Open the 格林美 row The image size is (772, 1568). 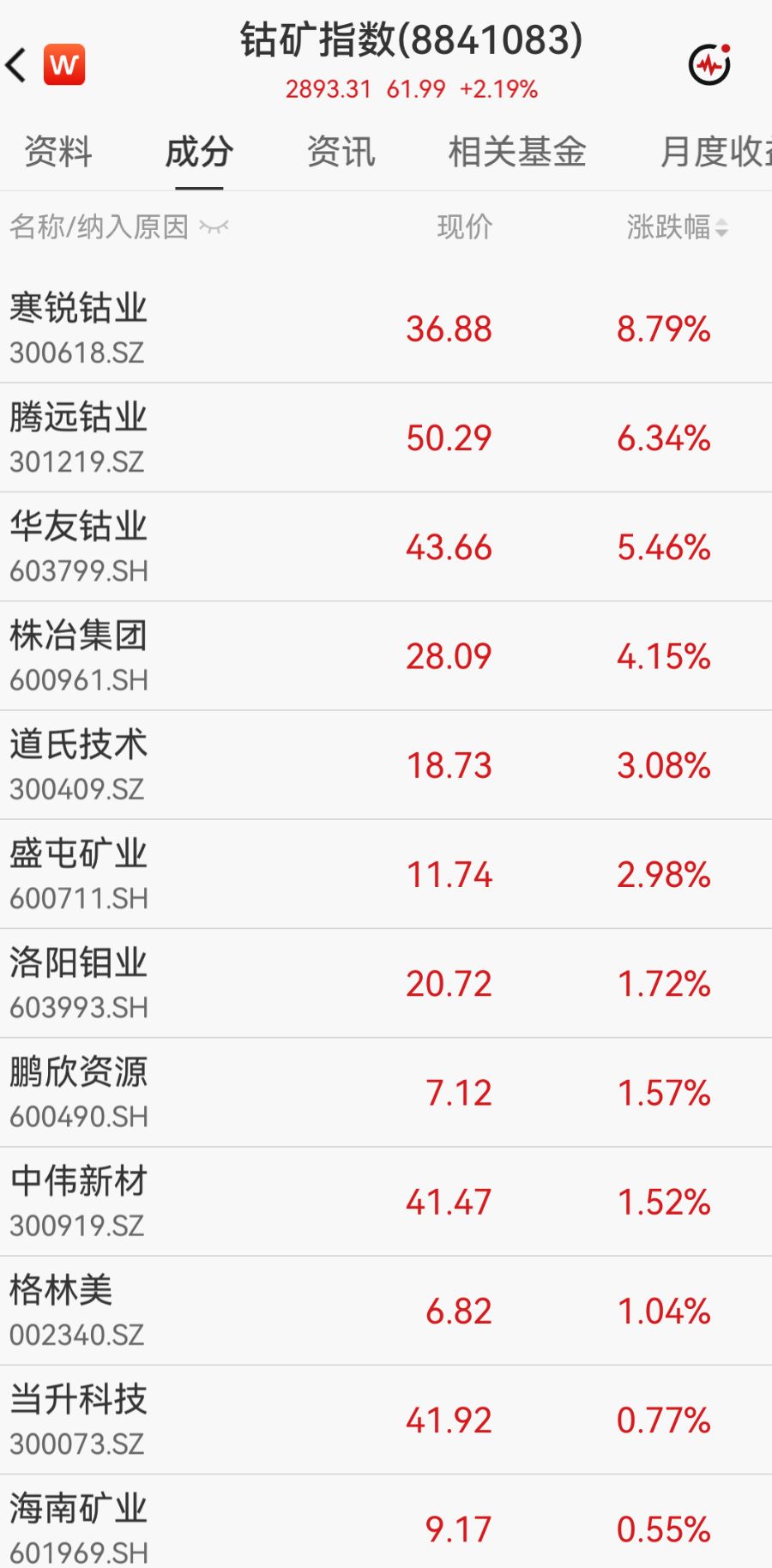click(386, 1311)
